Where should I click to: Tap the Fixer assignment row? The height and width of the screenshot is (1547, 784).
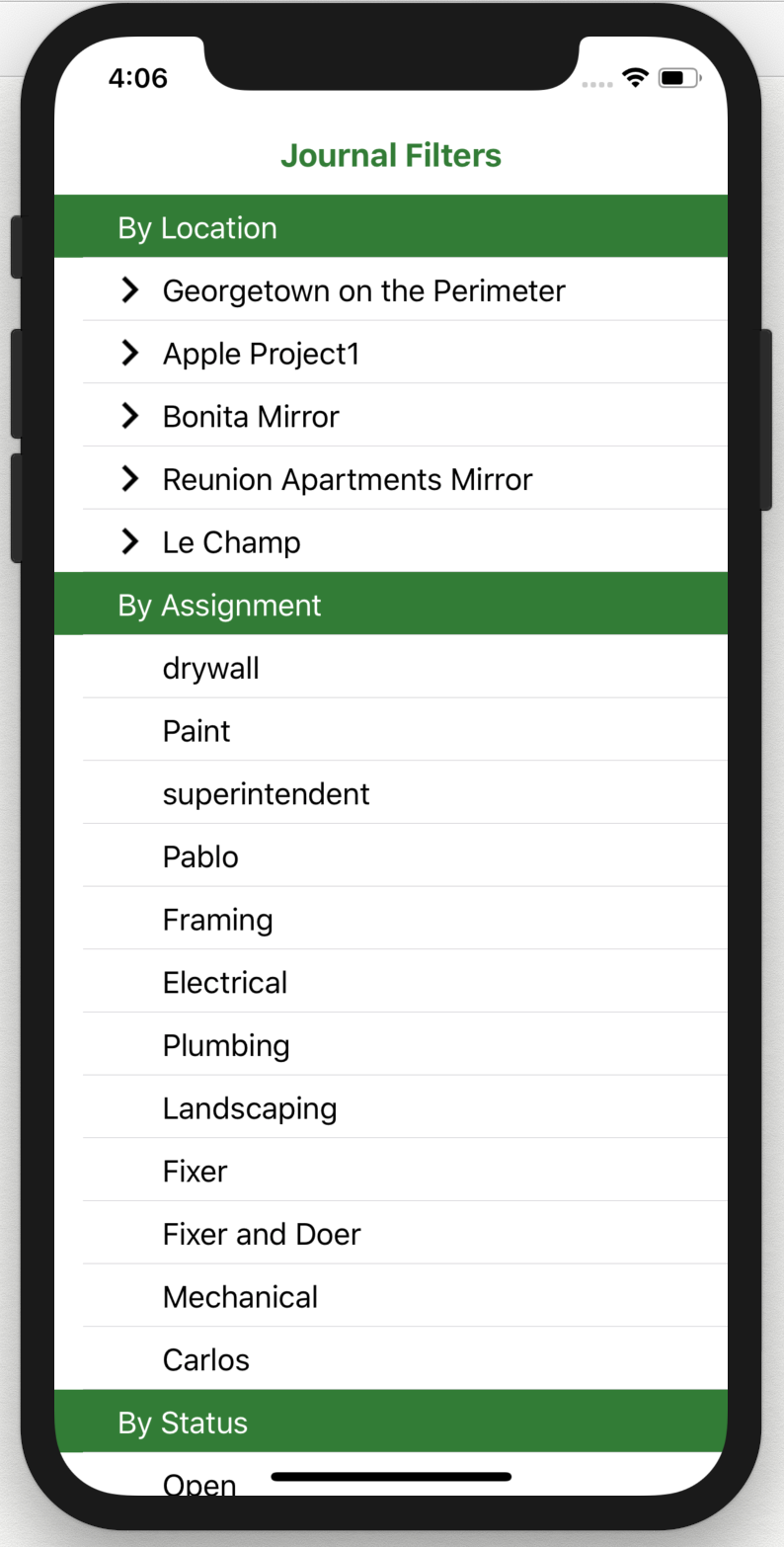pyautogui.click(x=195, y=1172)
